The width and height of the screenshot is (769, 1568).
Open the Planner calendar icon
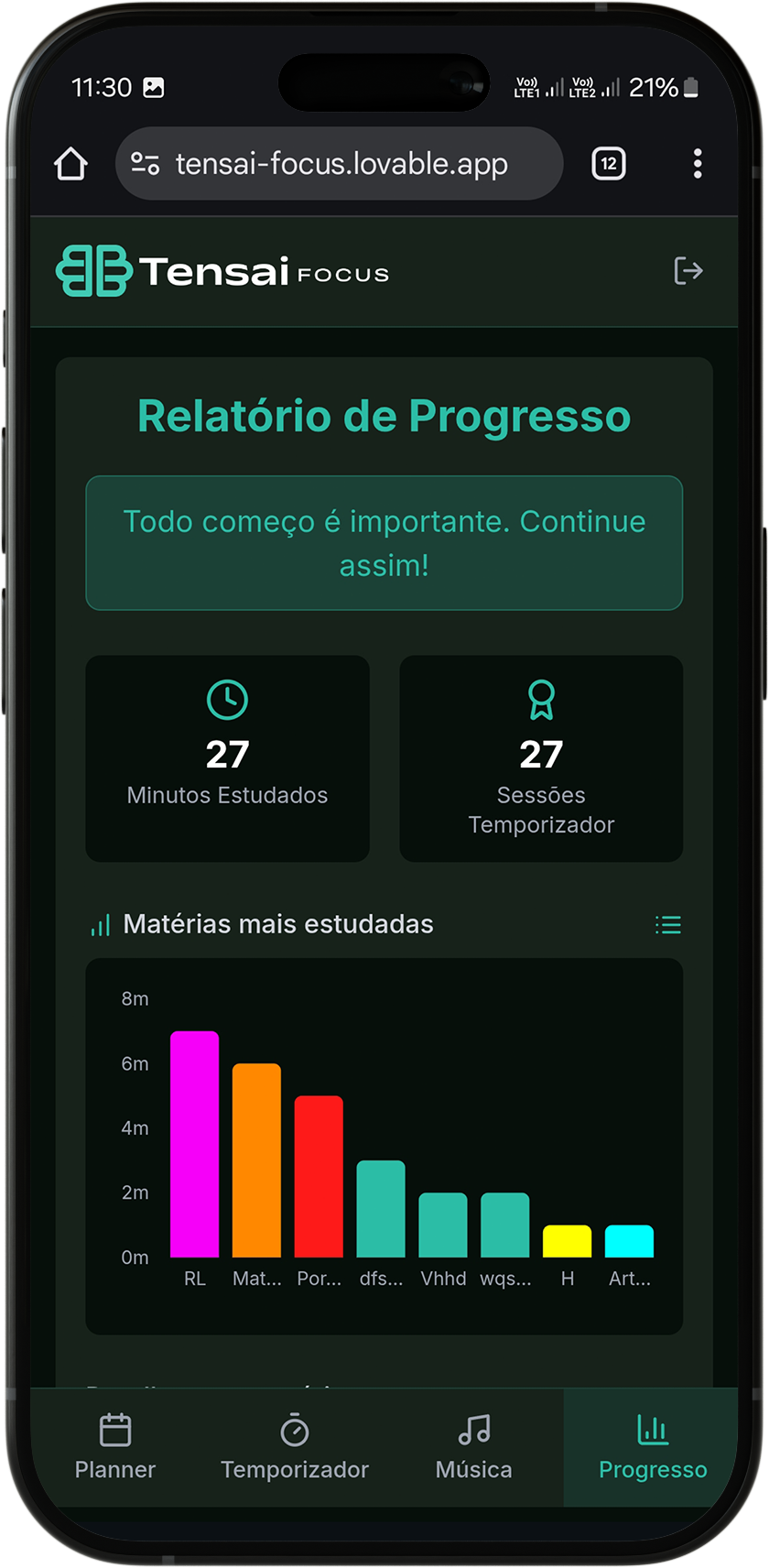pos(115,1432)
